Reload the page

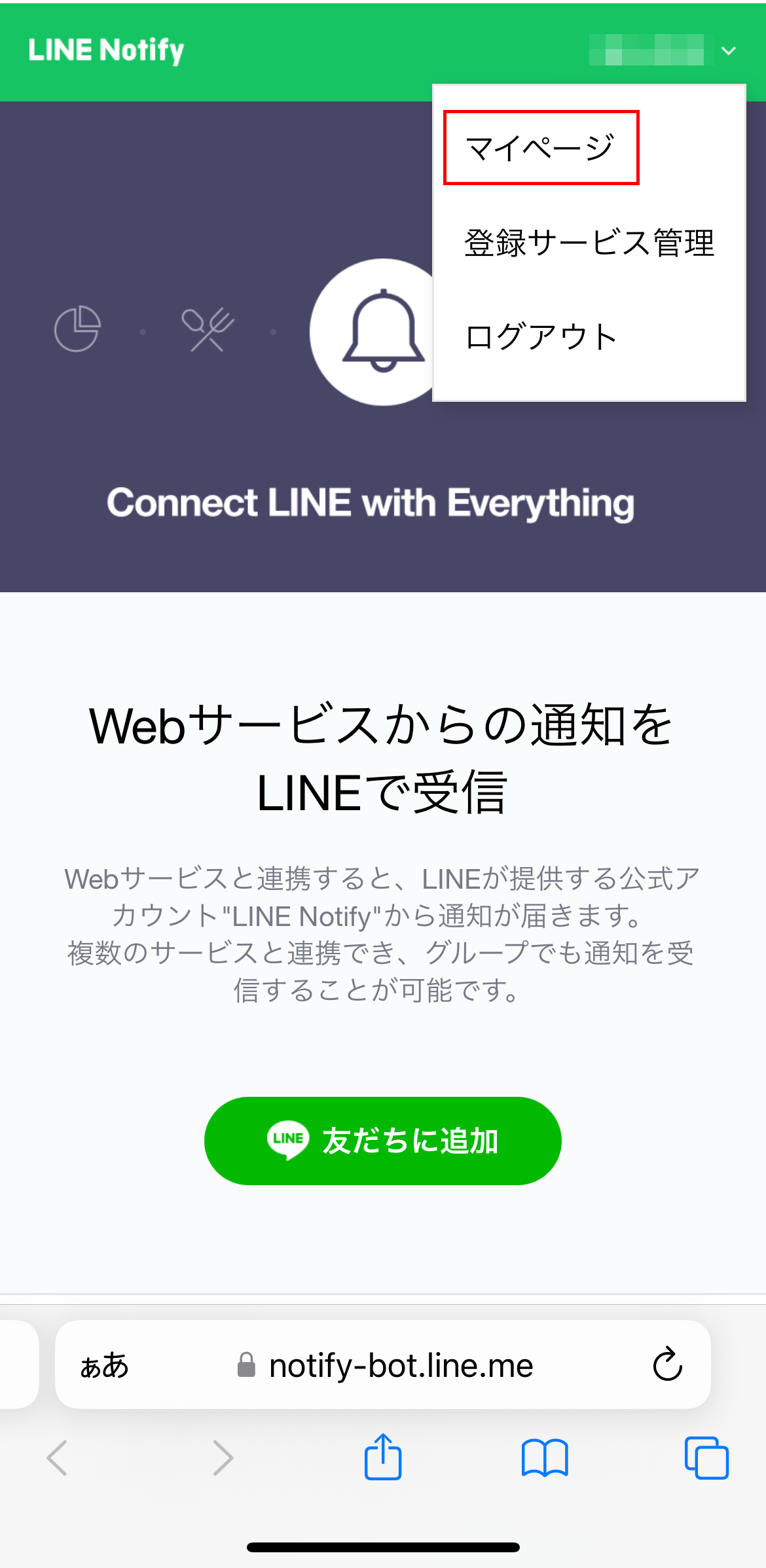pos(667,1365)
